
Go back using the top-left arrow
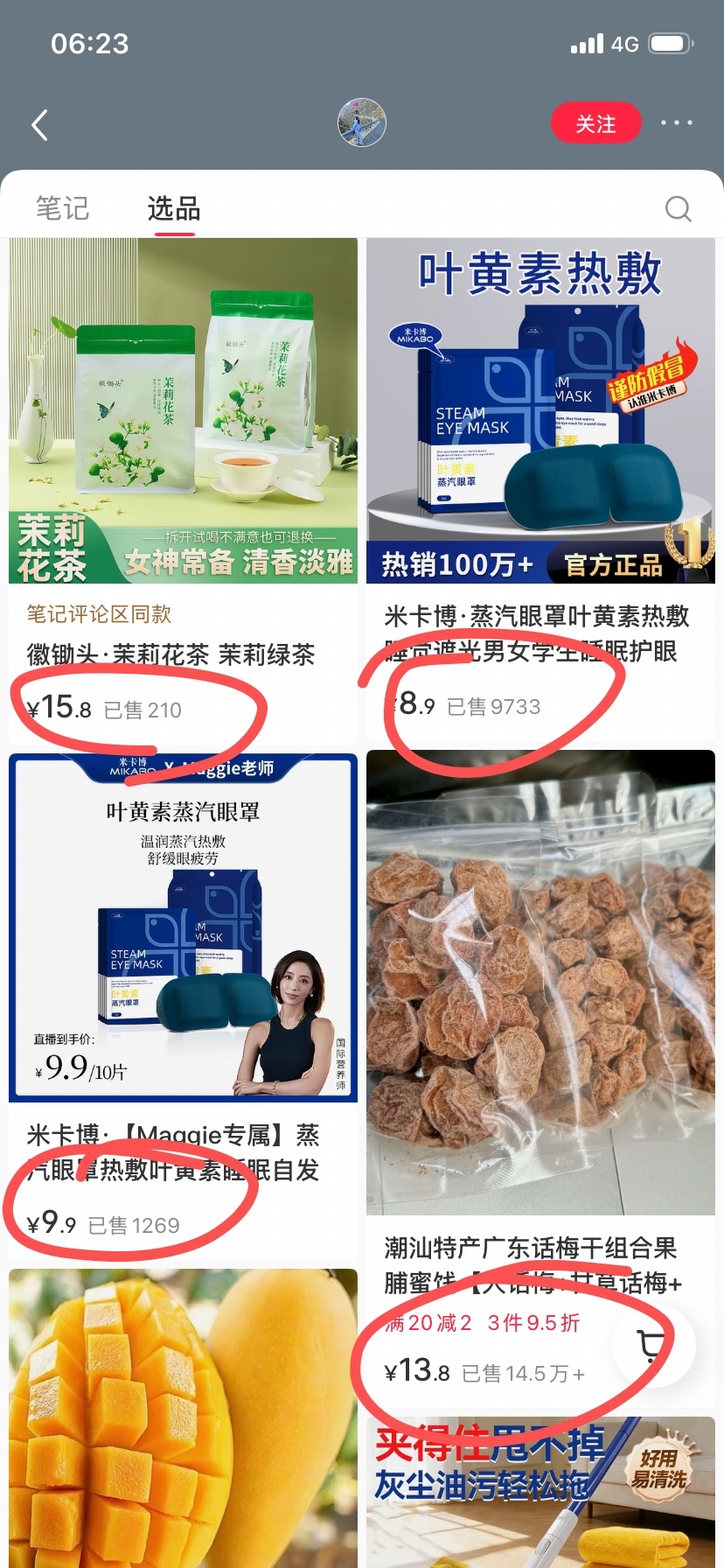39,125
